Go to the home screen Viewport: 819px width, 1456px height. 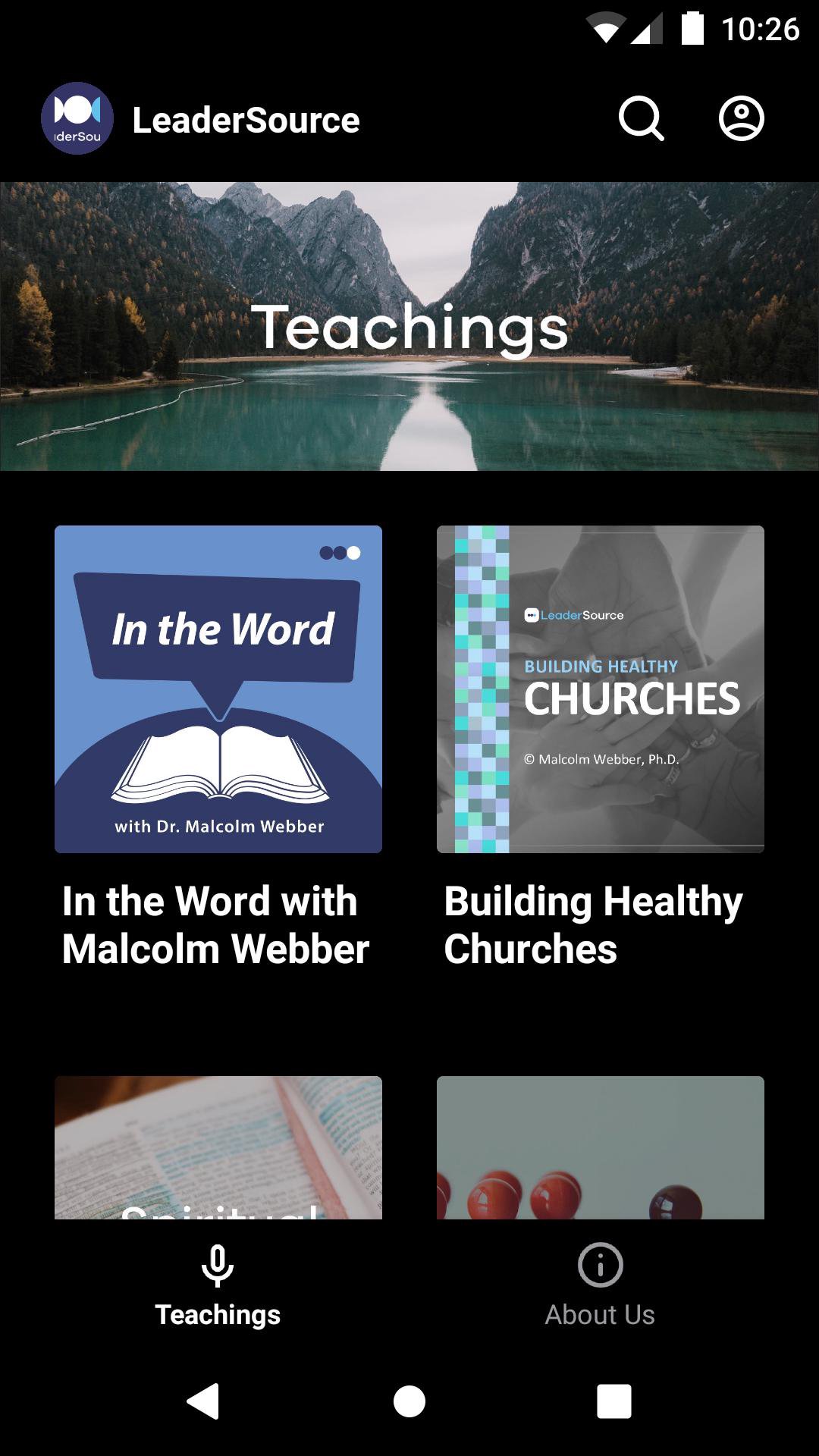[x=409, y=1401]
